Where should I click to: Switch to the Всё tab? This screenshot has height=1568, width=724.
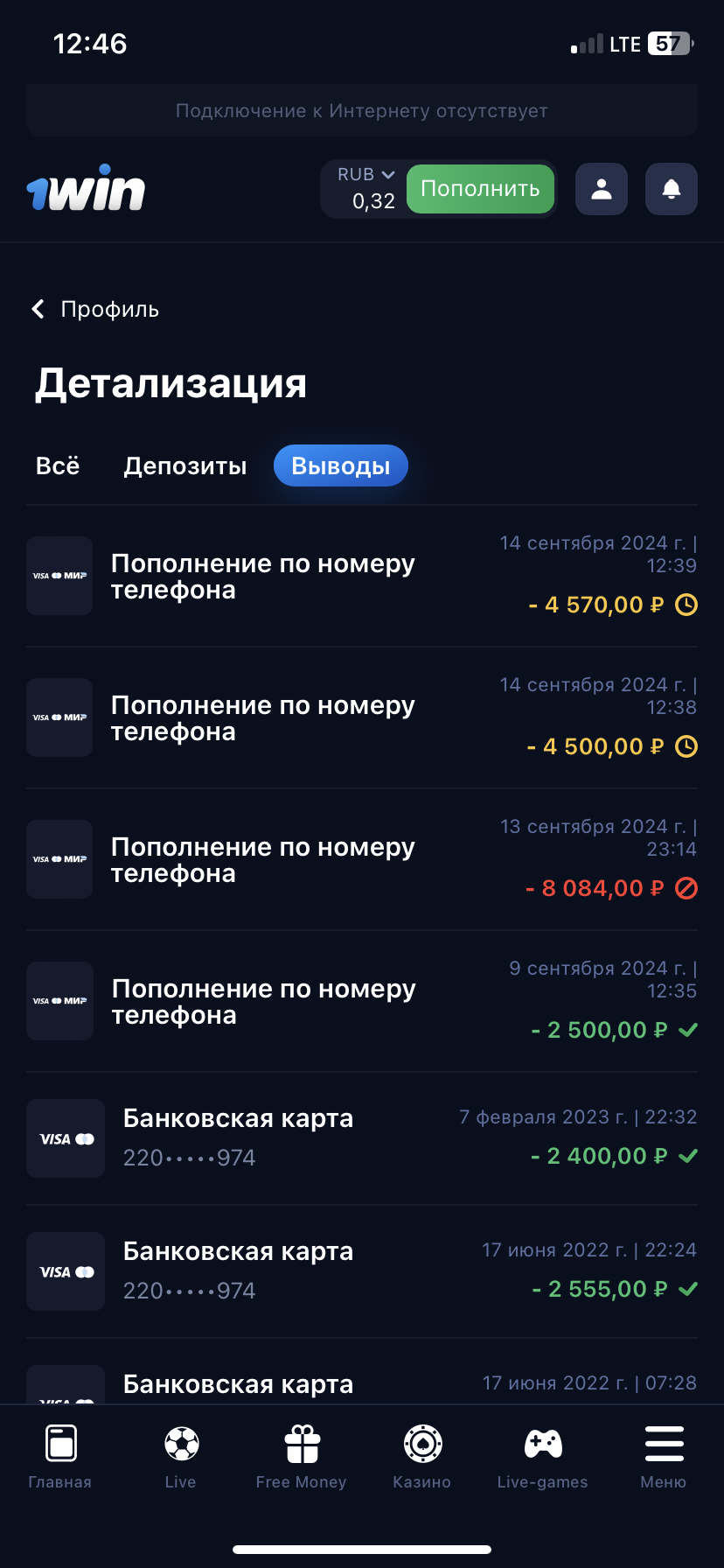coord(58,465)
